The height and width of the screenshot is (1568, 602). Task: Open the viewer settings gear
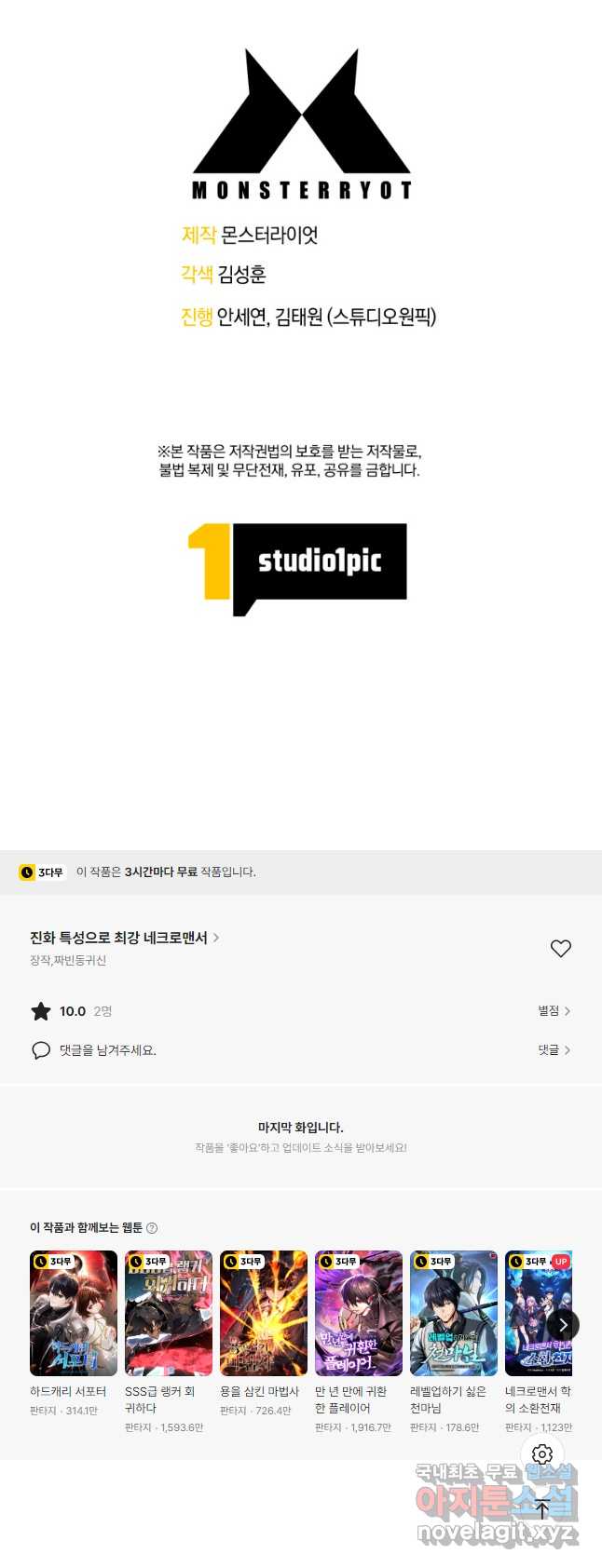[x=542, y=1453]
